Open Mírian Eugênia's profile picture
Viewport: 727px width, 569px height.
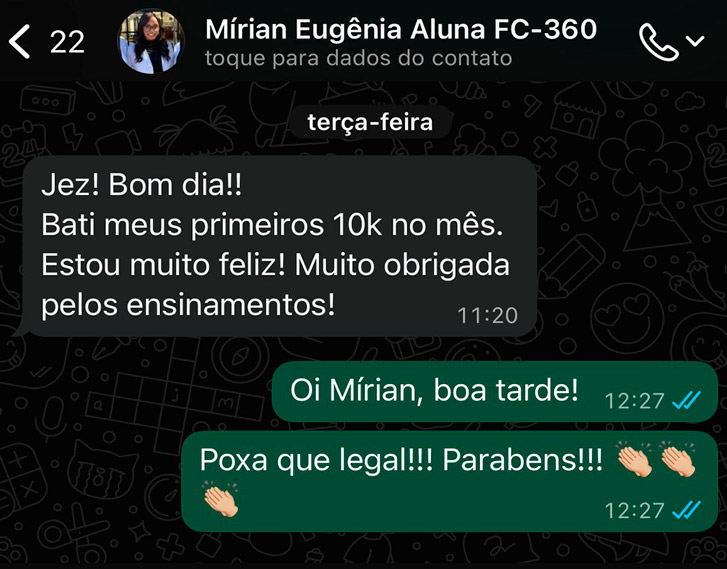click(x=152, y=42)
